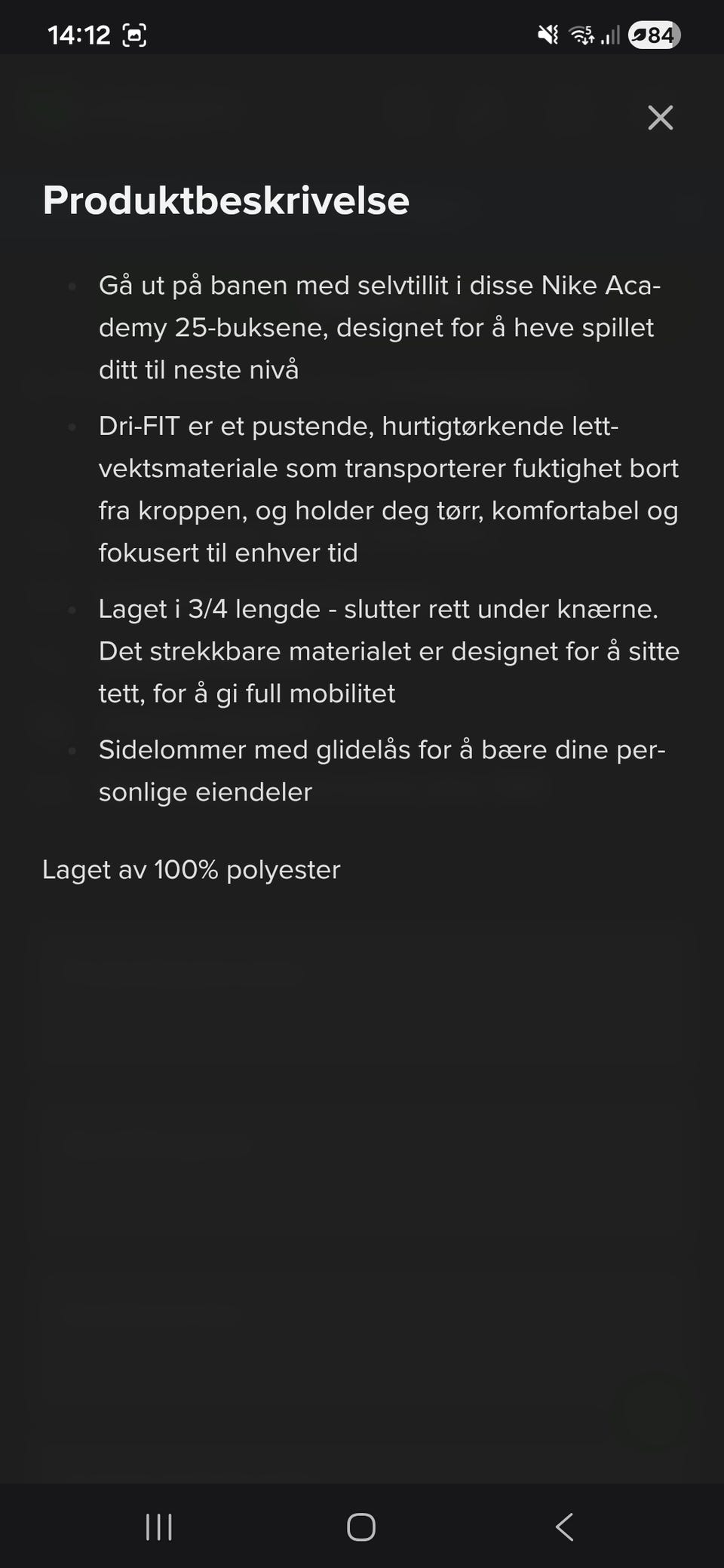This screenshot has height=1568, width=724.
Task: Tap the navigation bar at the bottom
Action: tap(362, 1528)
